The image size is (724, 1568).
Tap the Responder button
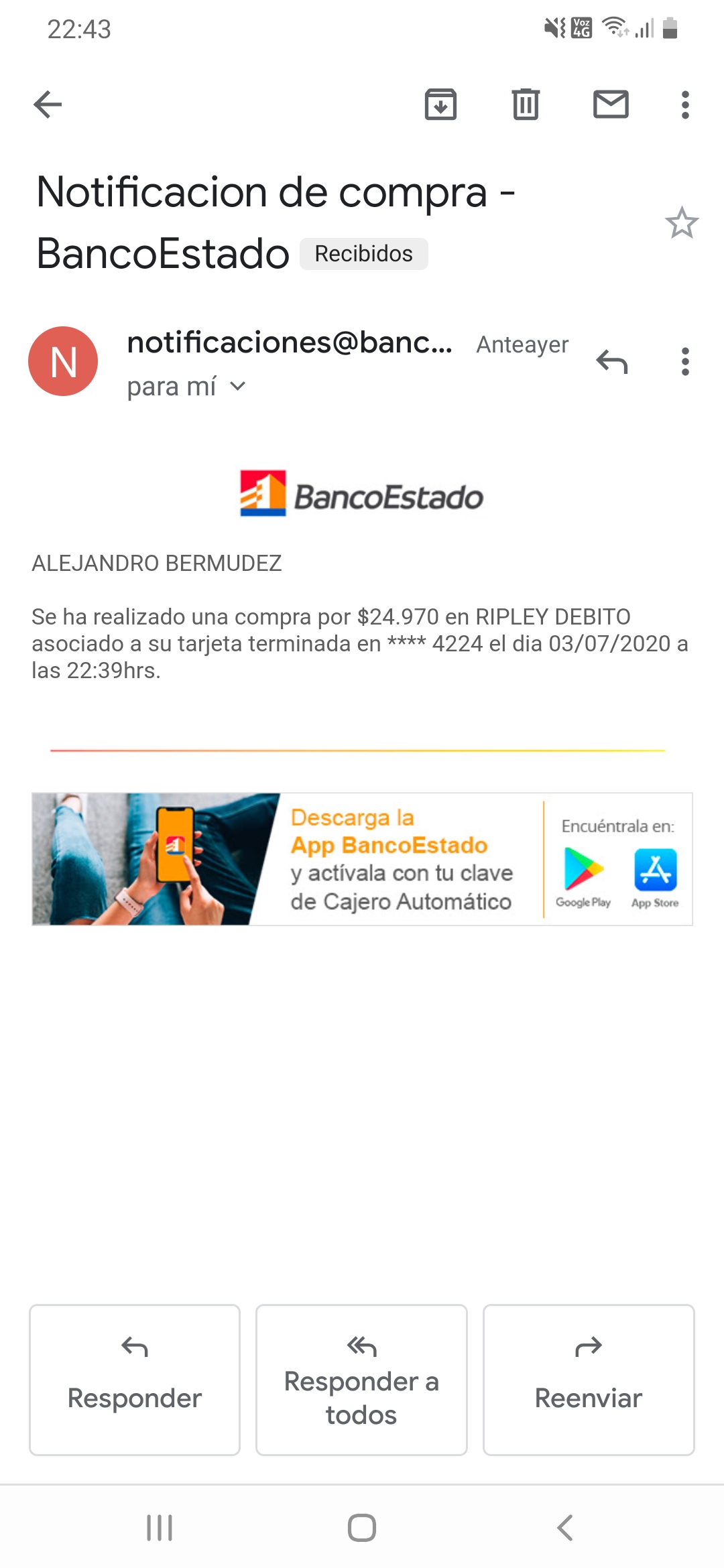click(135, 1380)
